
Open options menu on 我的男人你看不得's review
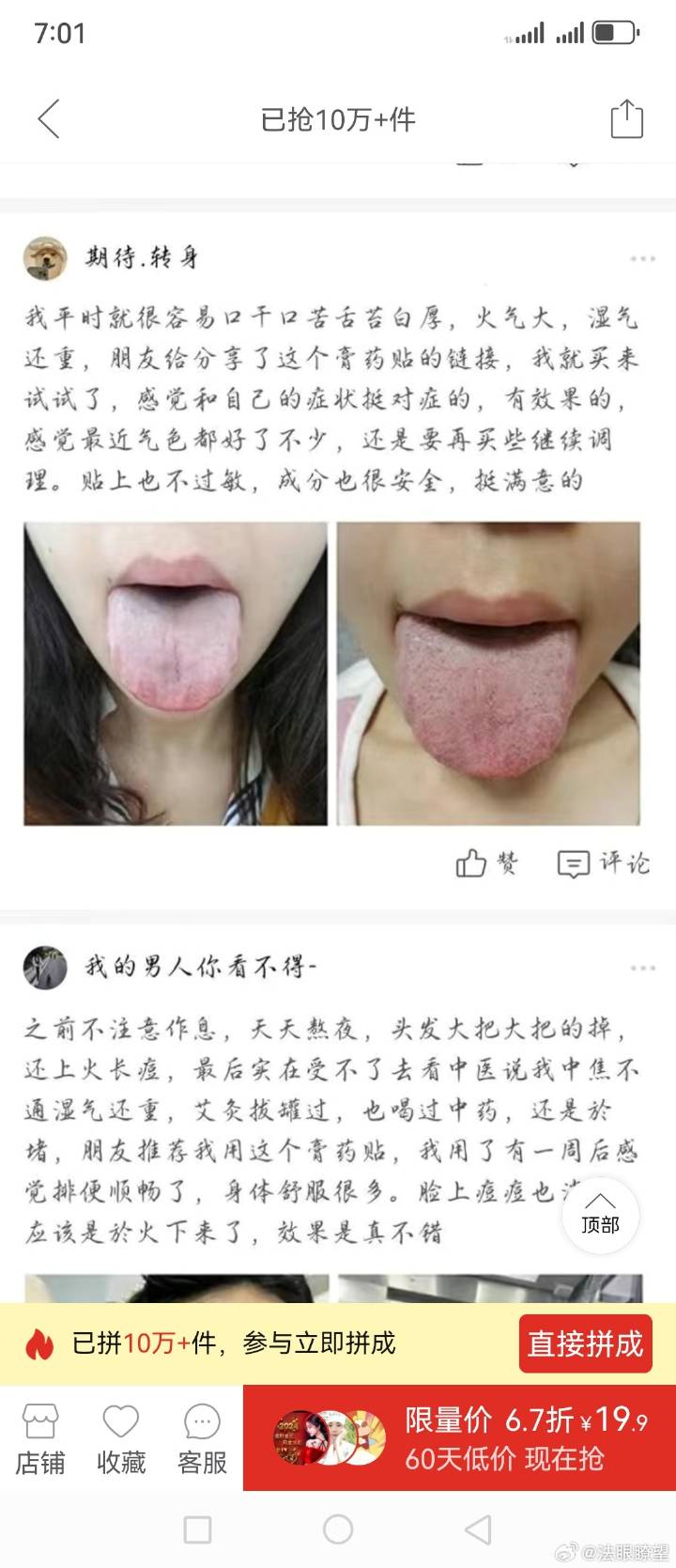pyautogui.click(x=642, y=967)
